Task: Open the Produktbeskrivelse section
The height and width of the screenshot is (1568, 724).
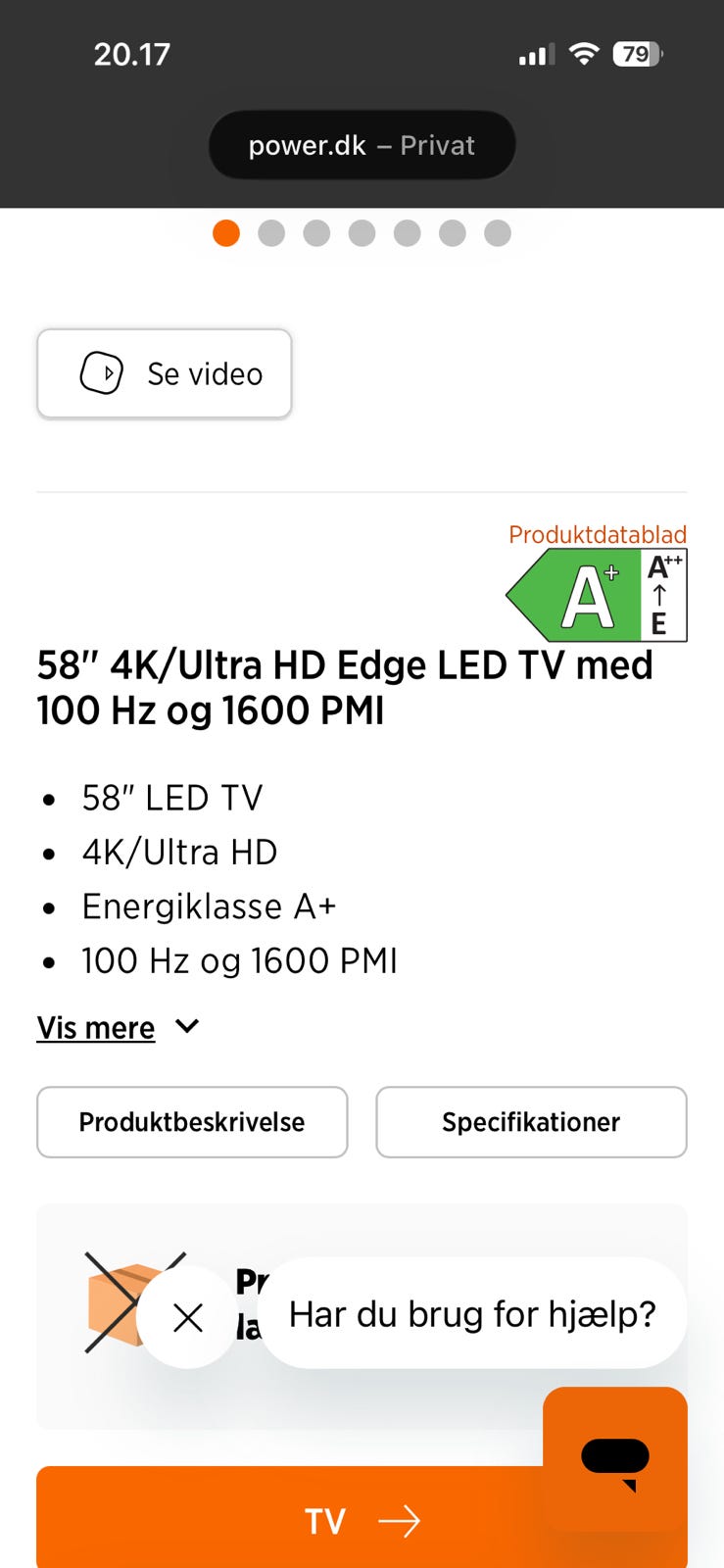Action: (x=192, y=1122)
